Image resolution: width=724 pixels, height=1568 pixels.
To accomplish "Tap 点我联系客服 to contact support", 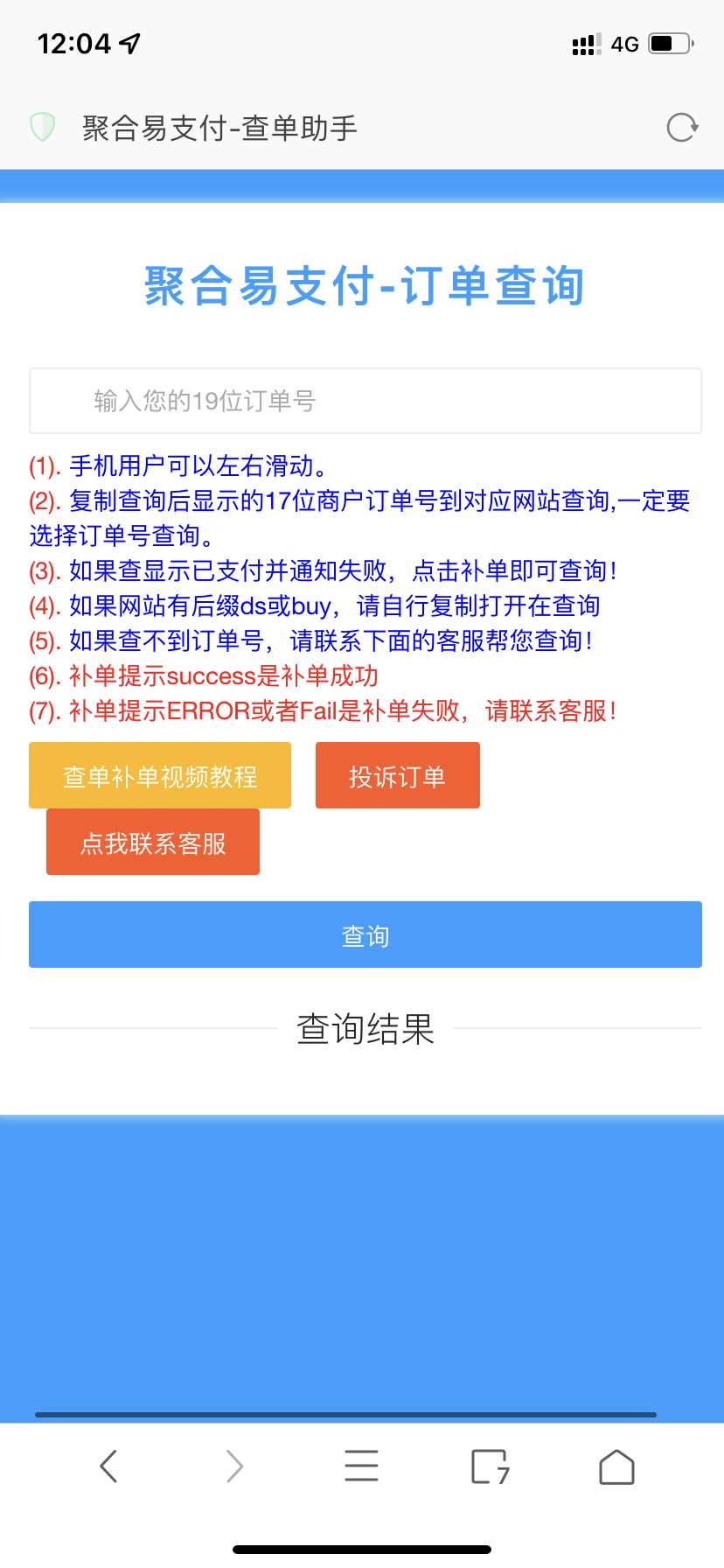I will coord(152,842).
